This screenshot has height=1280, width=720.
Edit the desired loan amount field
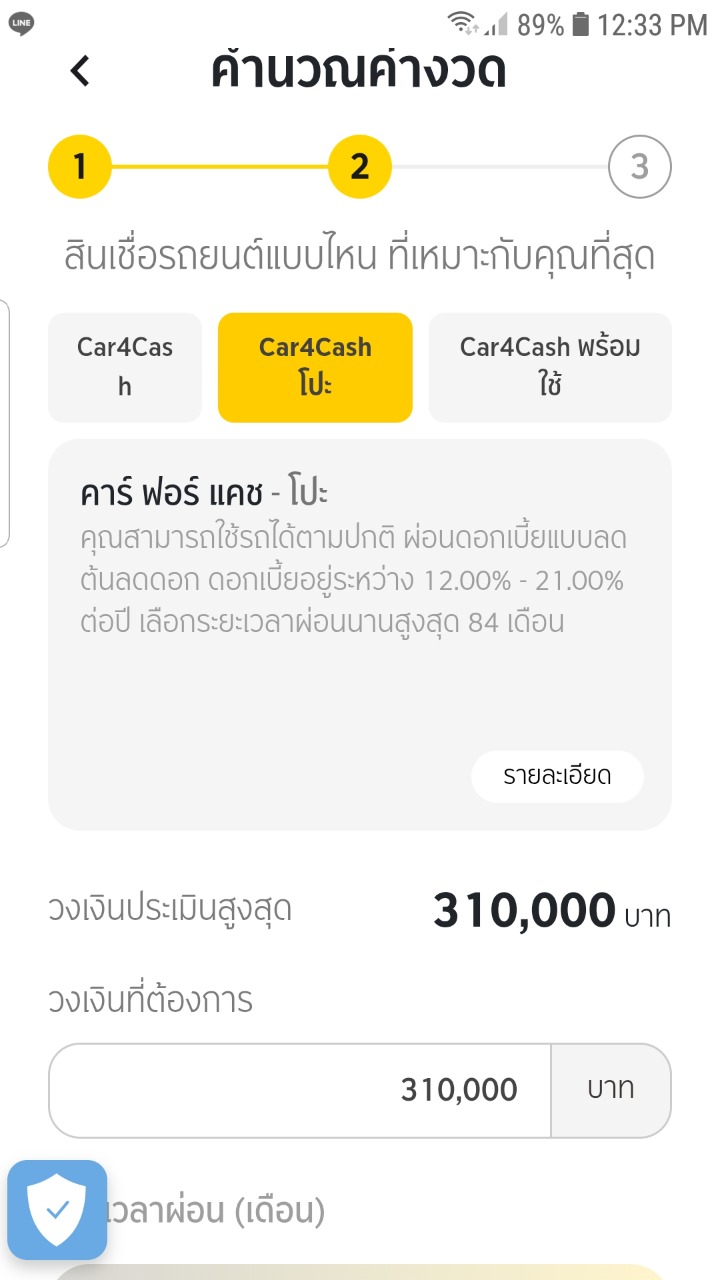300,1090
